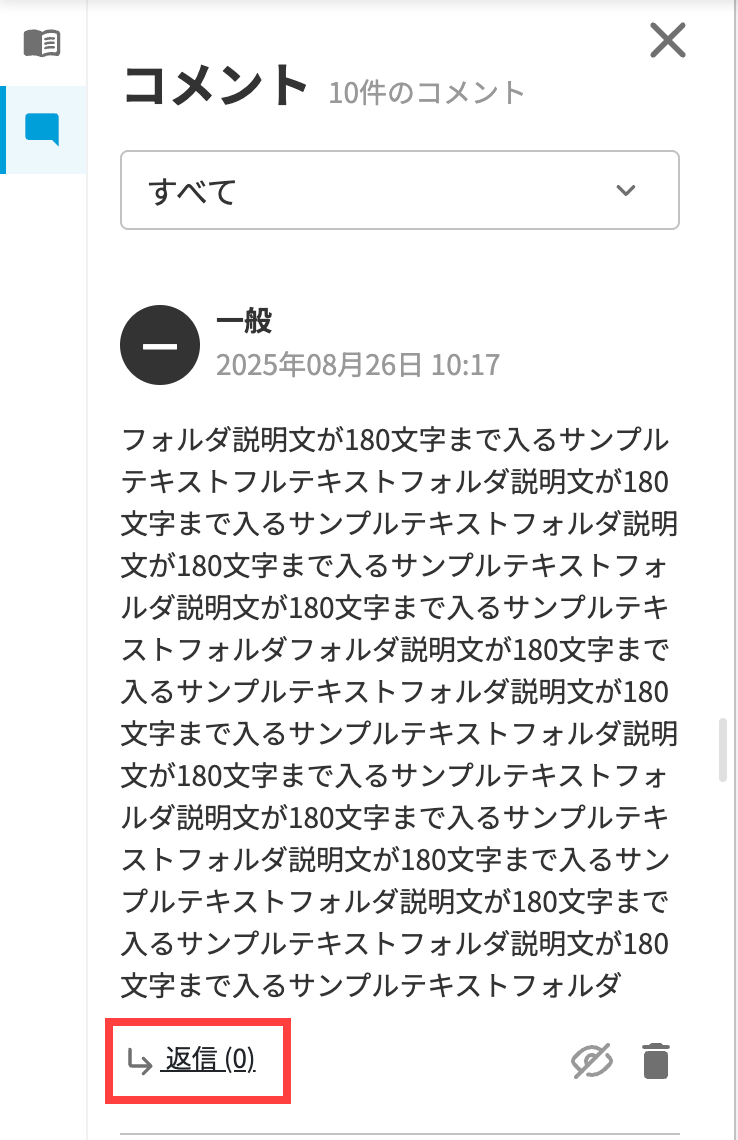Image resolution: width=738 pixels, height=1140 pixels.
Task: Select the blue speech bubble comments icon
Action: [40, 130]
